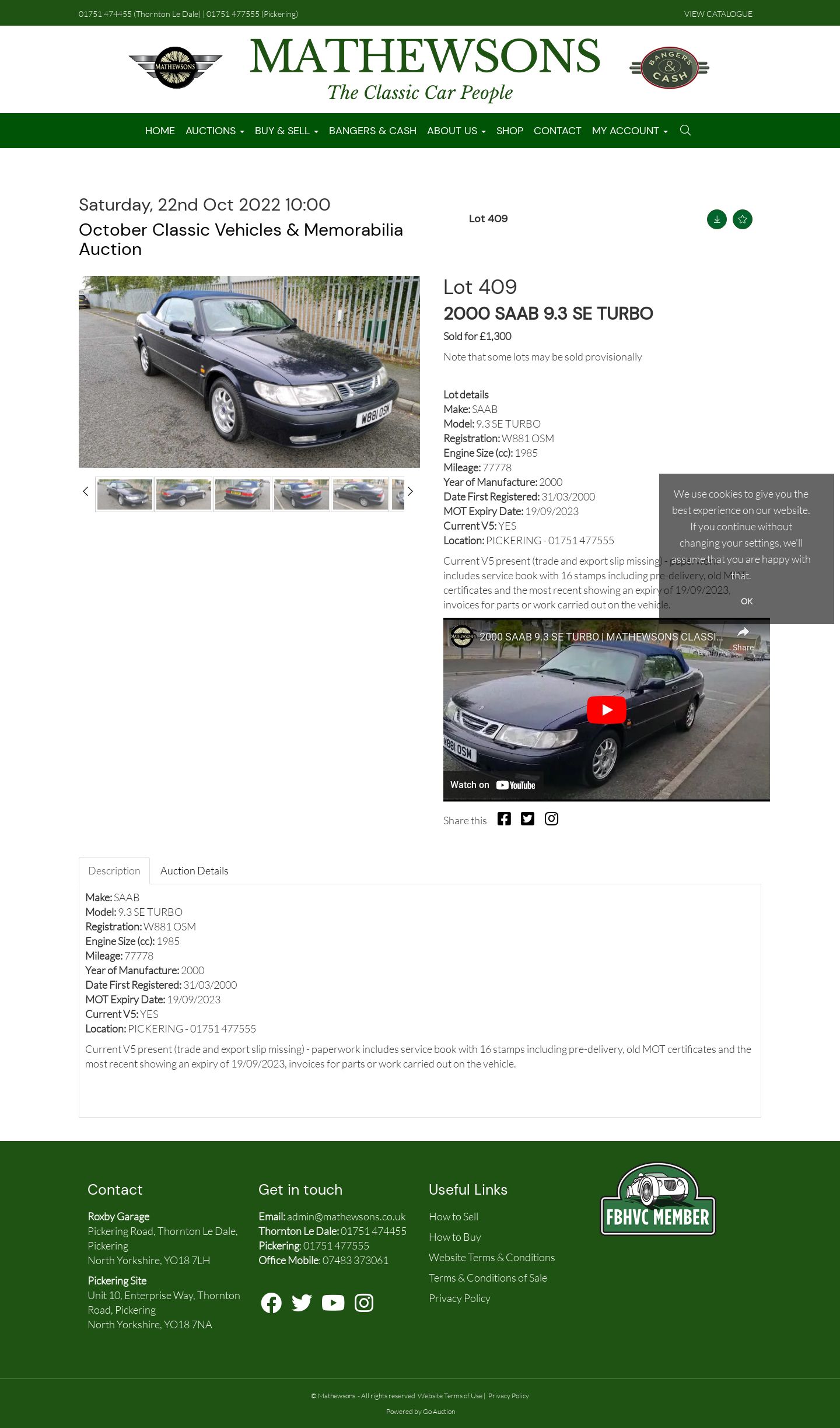The height and width of the screenshot is (1428, 840).
Task: Expand the My Account menu
Action: point(630,131)
